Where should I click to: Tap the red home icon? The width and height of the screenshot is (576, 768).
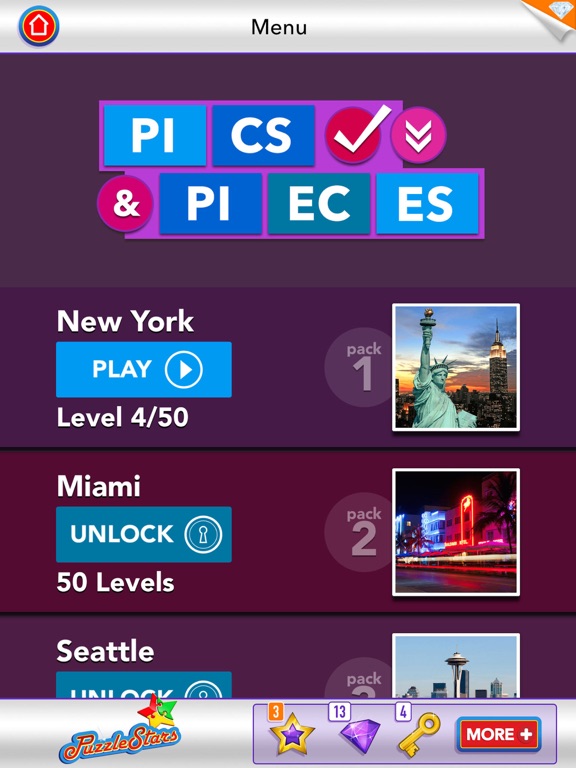39,26
